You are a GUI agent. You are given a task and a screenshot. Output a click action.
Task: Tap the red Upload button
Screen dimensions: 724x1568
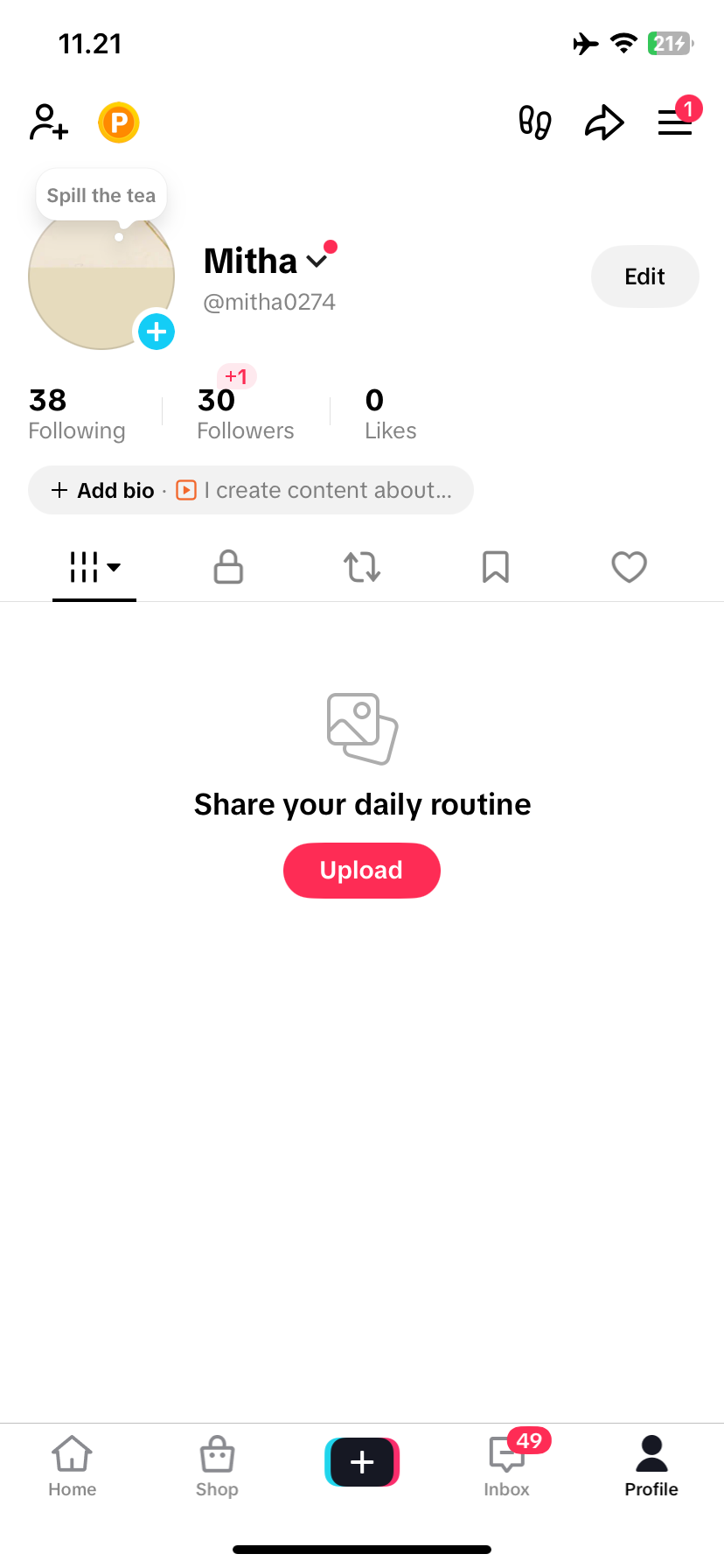coord(362,871)
